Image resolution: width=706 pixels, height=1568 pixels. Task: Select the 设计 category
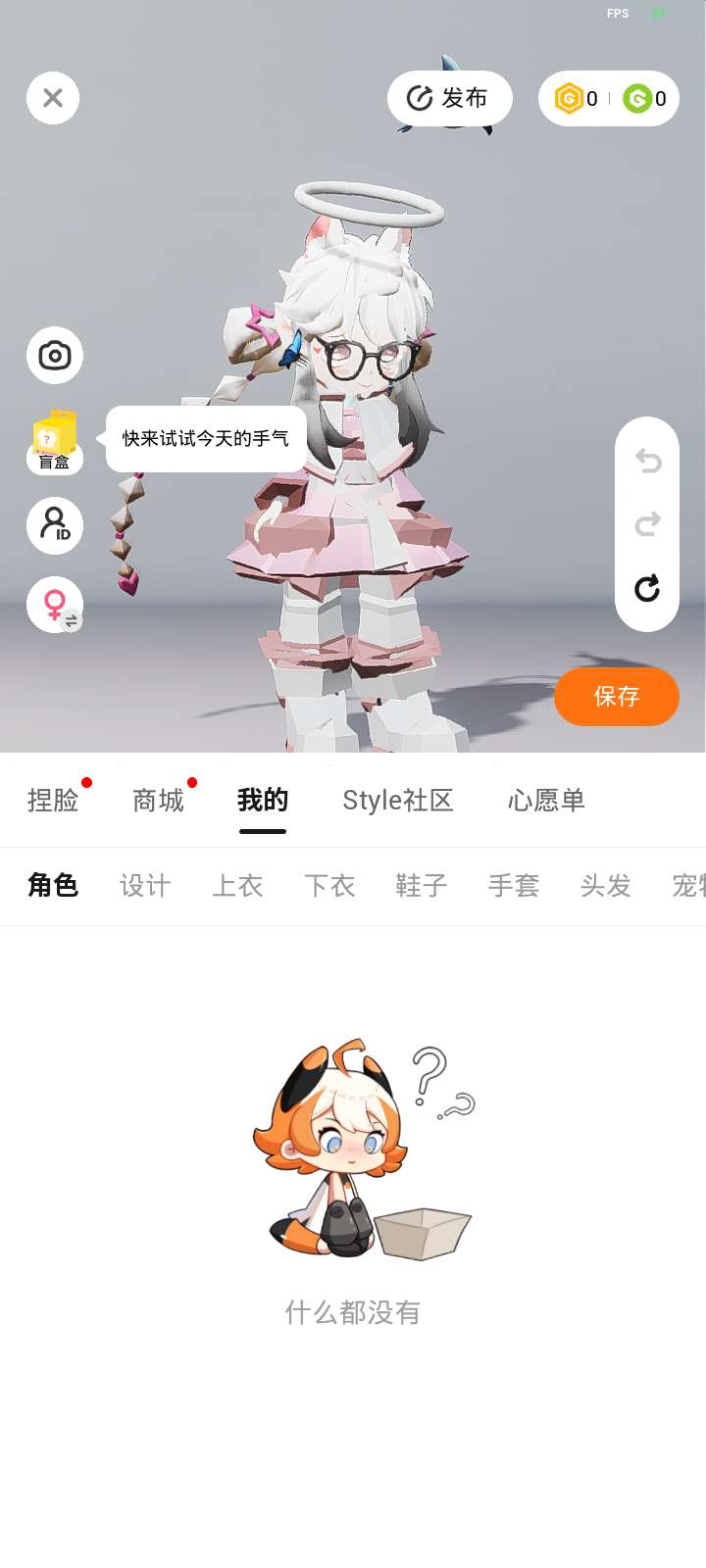(145, 886)
